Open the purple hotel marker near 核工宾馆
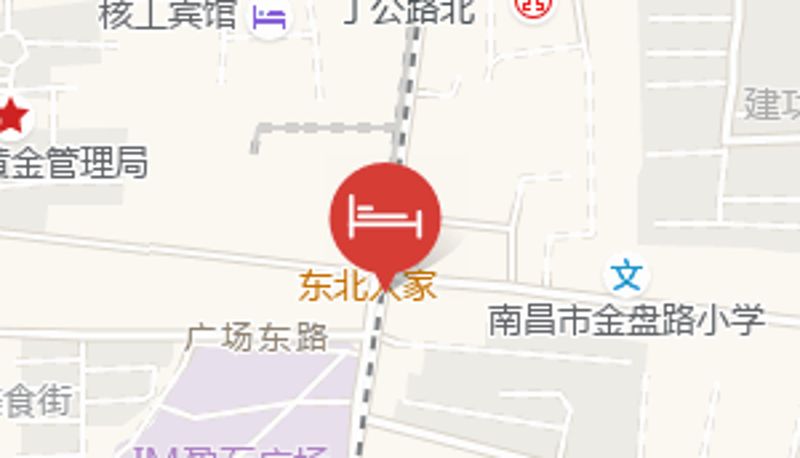800x458 pixels. click(269, 15)
